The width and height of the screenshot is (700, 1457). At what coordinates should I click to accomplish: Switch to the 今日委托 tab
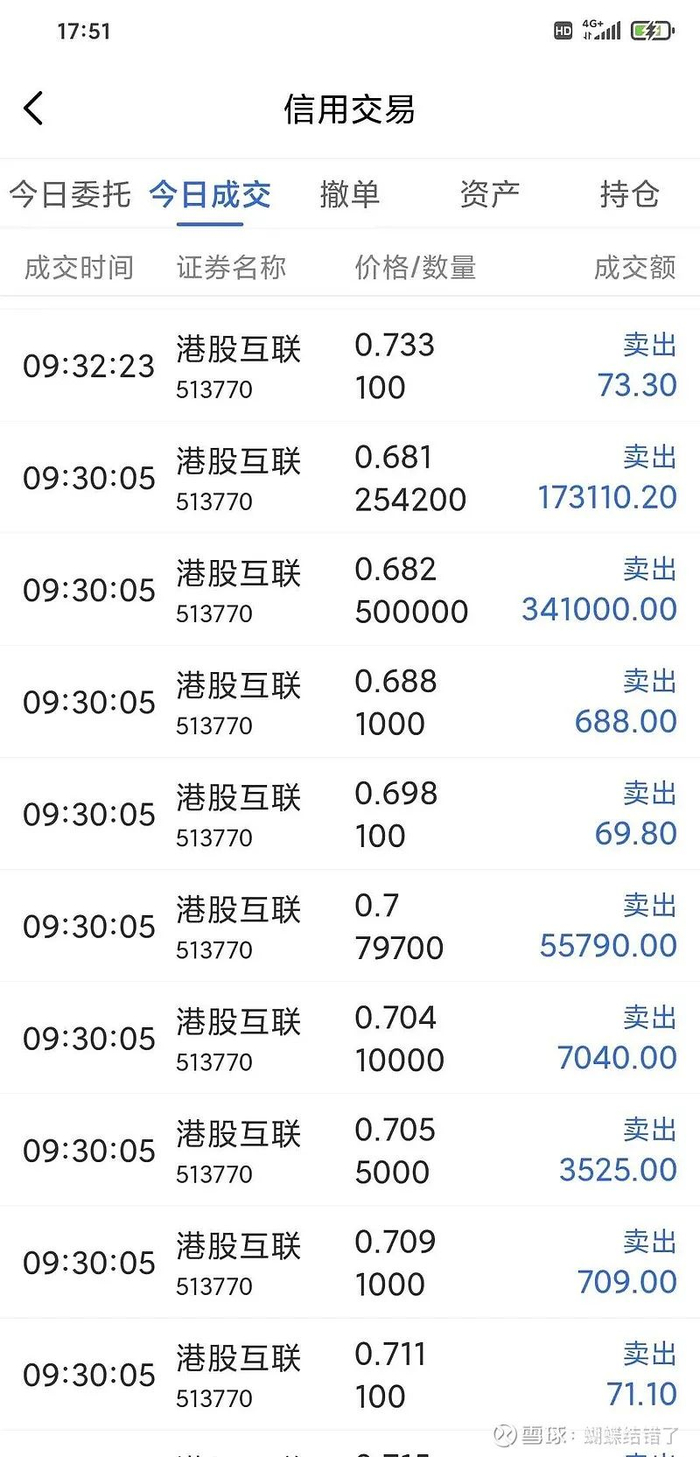click(70, 194)
